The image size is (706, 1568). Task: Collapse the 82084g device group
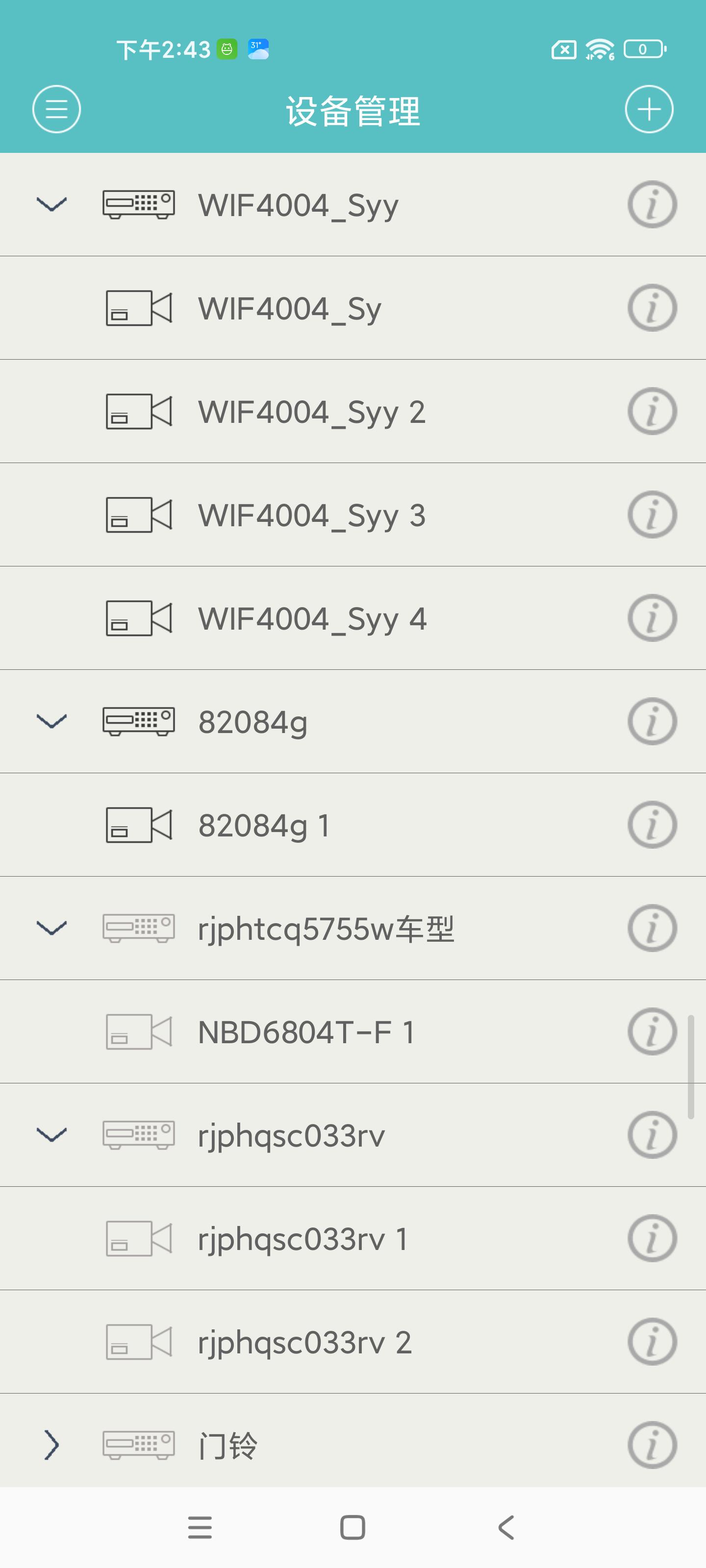52,721
